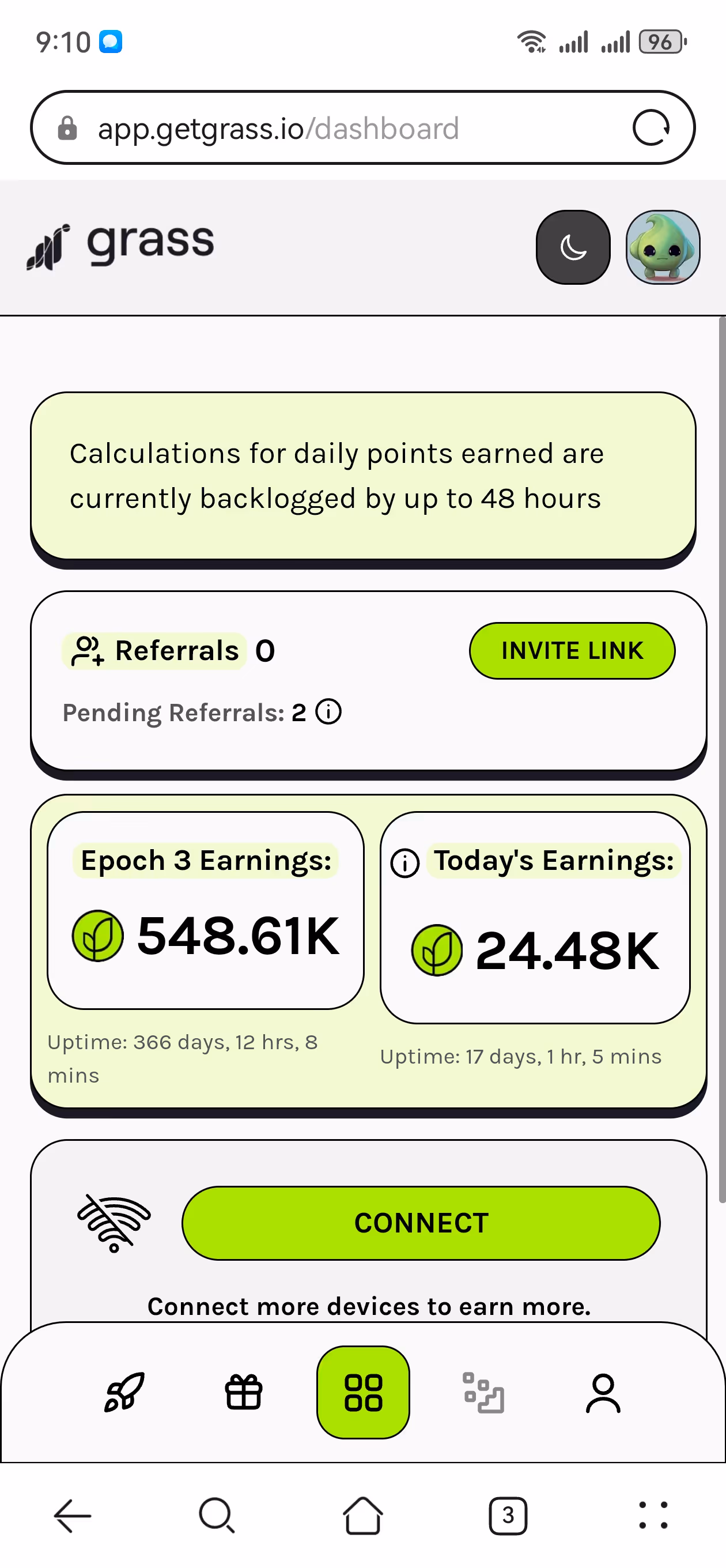Screen dimensions: 726x1568
Task: Open the gift rewards tab
Action: pos(243,1392)
